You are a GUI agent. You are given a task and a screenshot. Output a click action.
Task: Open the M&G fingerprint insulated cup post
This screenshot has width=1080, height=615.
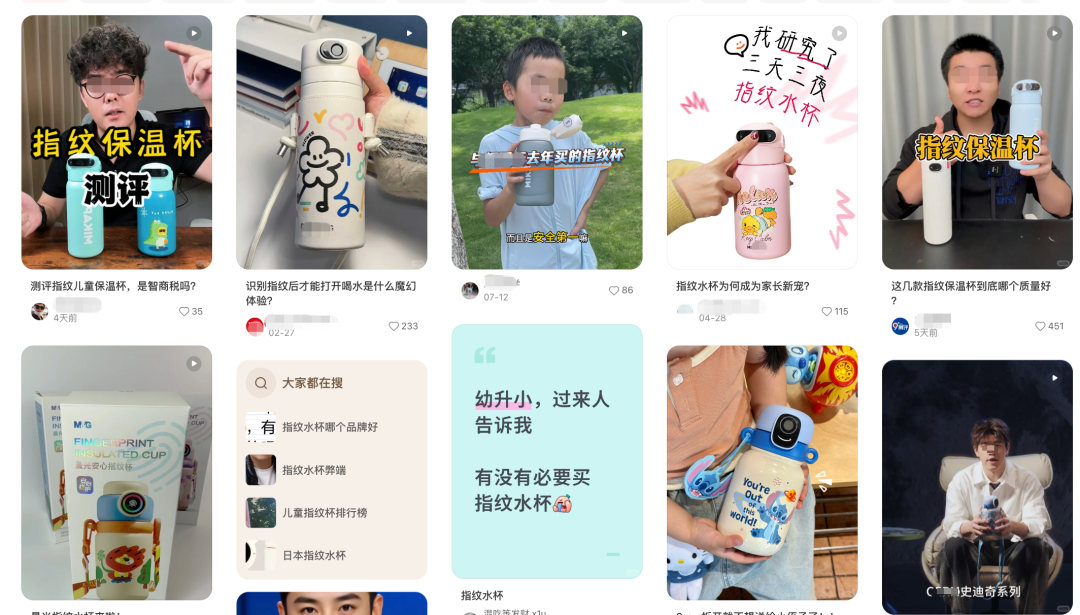pyautogui.click(x=116, y=472)
